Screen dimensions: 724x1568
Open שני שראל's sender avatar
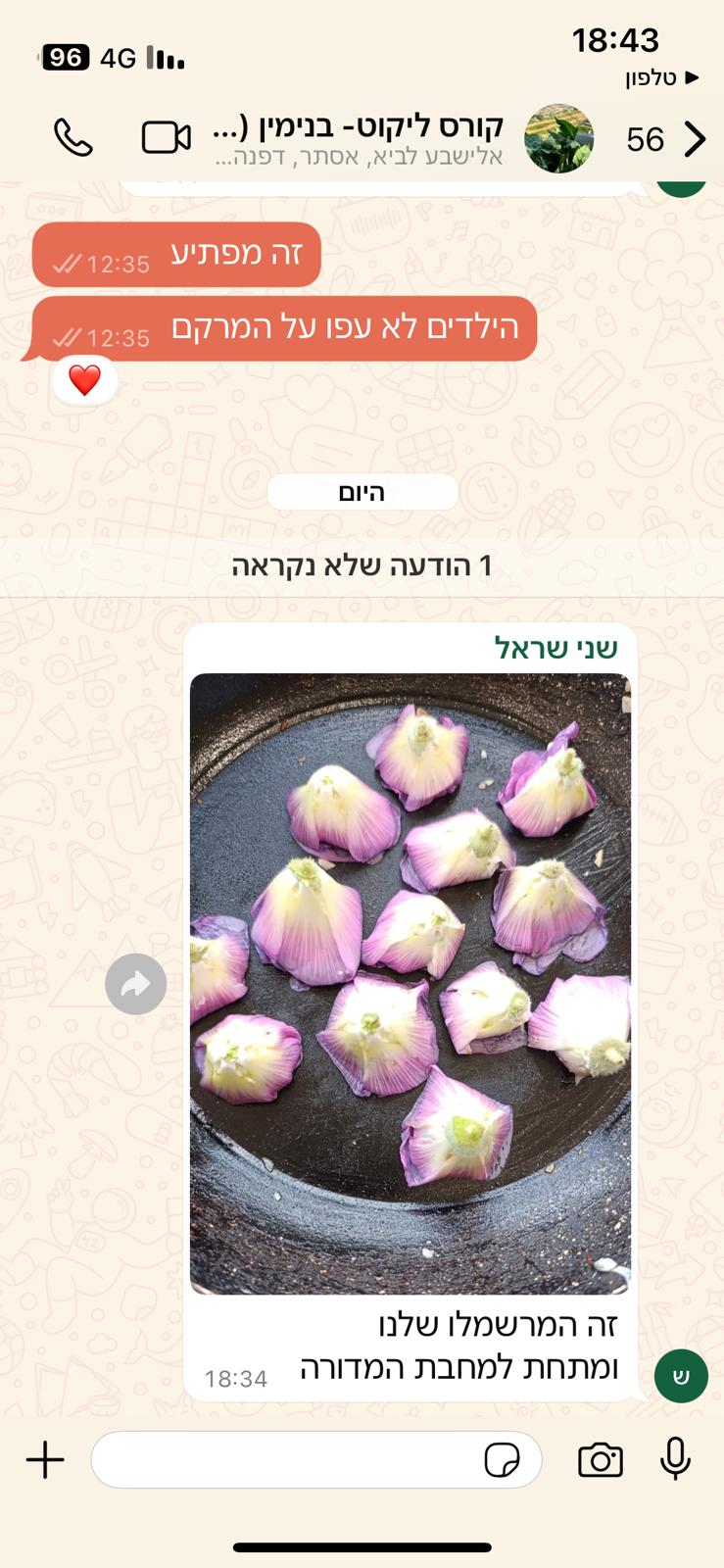(x=680, y=1376)
